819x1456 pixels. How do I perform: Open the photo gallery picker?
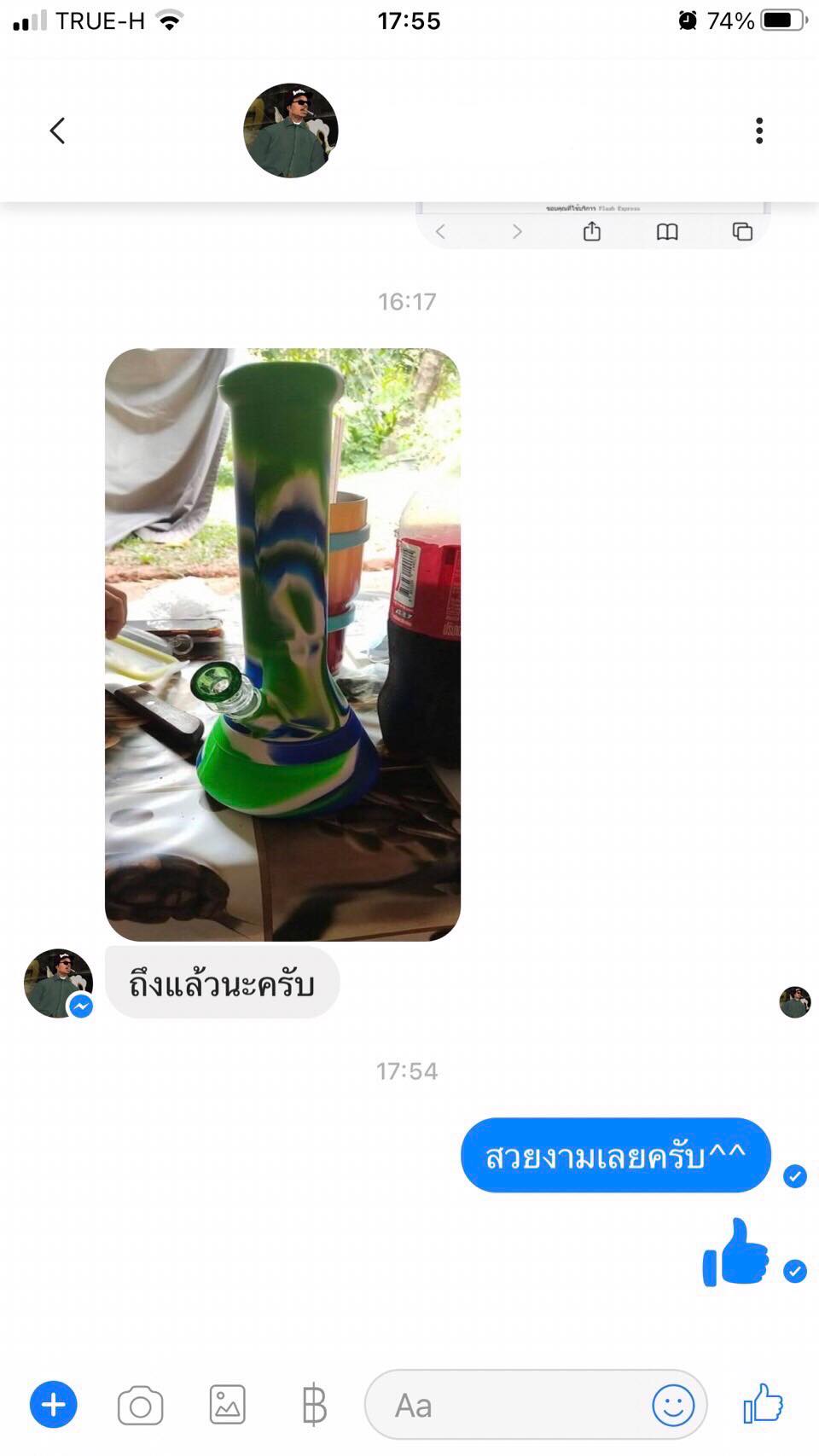point(228,1405)
